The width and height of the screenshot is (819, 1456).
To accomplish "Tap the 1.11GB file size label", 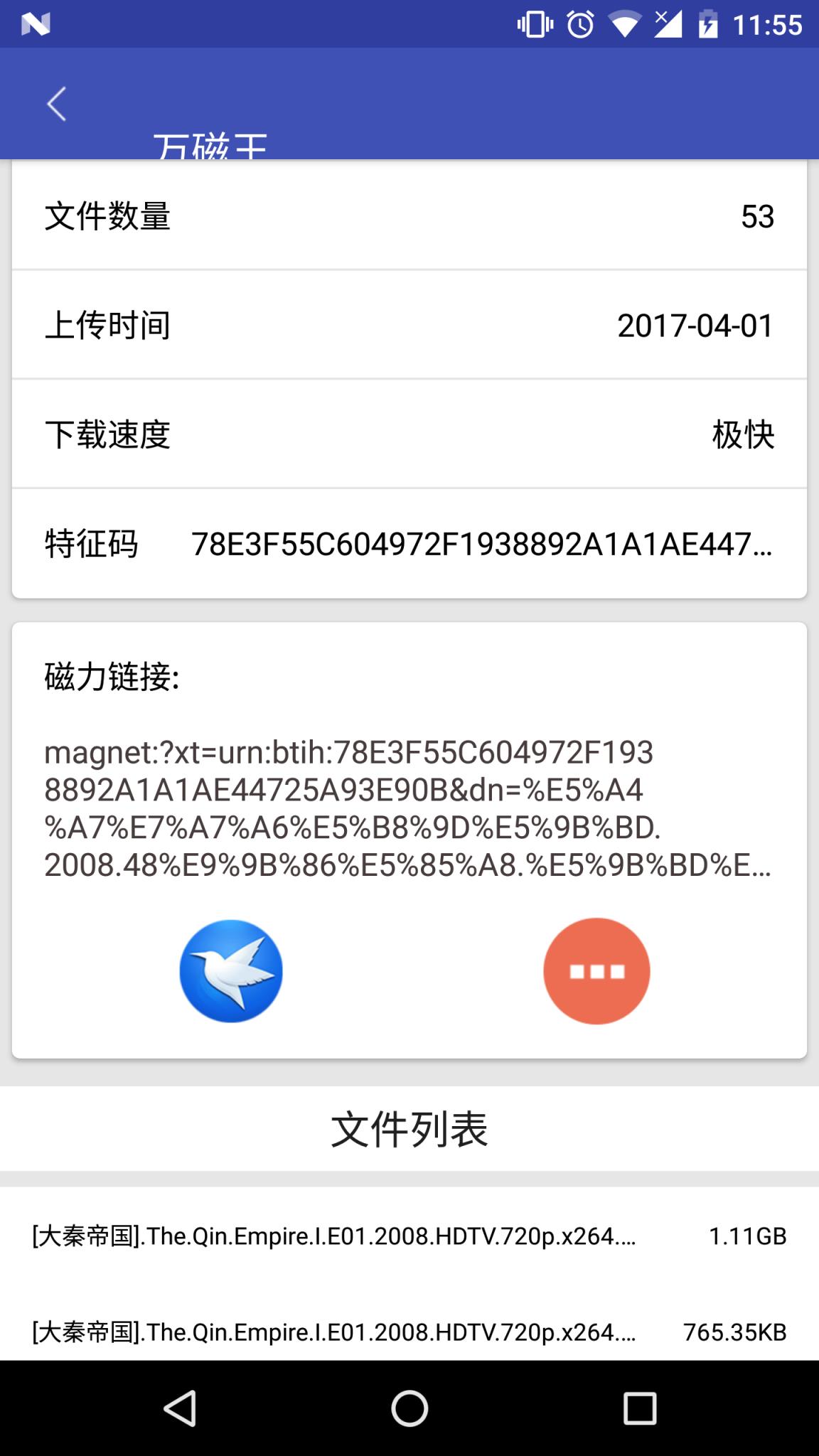I will [x=746, y=1234].
